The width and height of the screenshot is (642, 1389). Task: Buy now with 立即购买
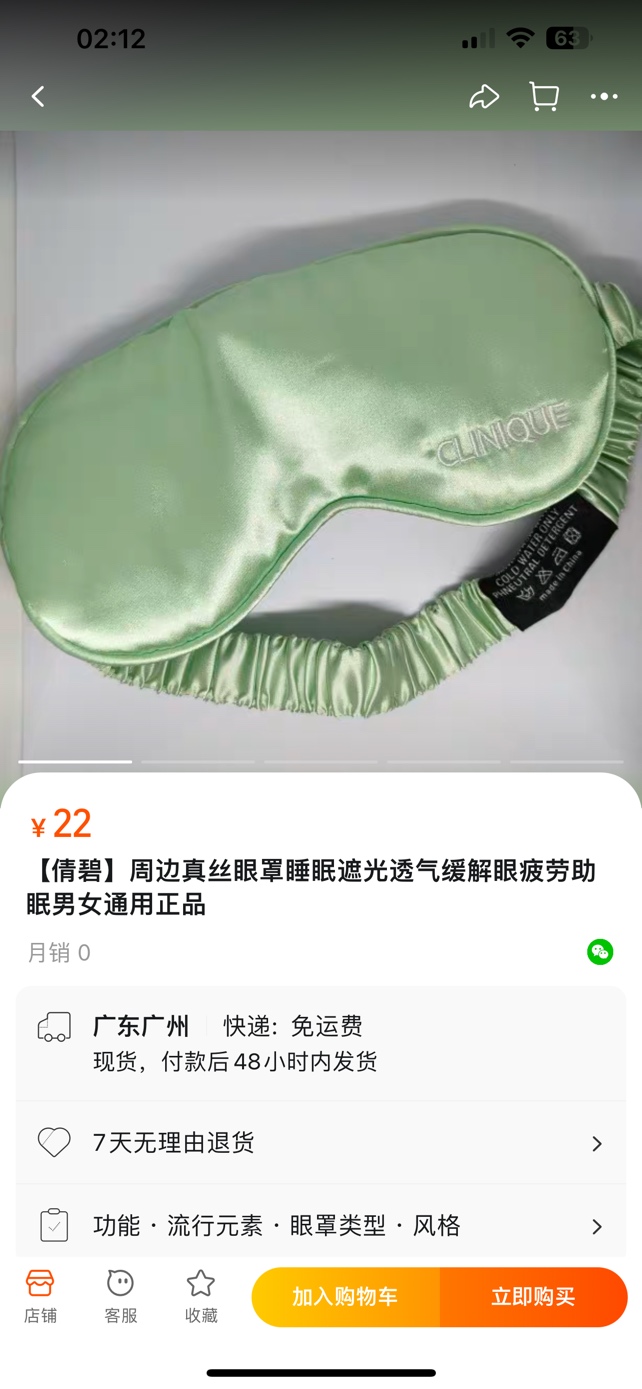point(533,1297)
